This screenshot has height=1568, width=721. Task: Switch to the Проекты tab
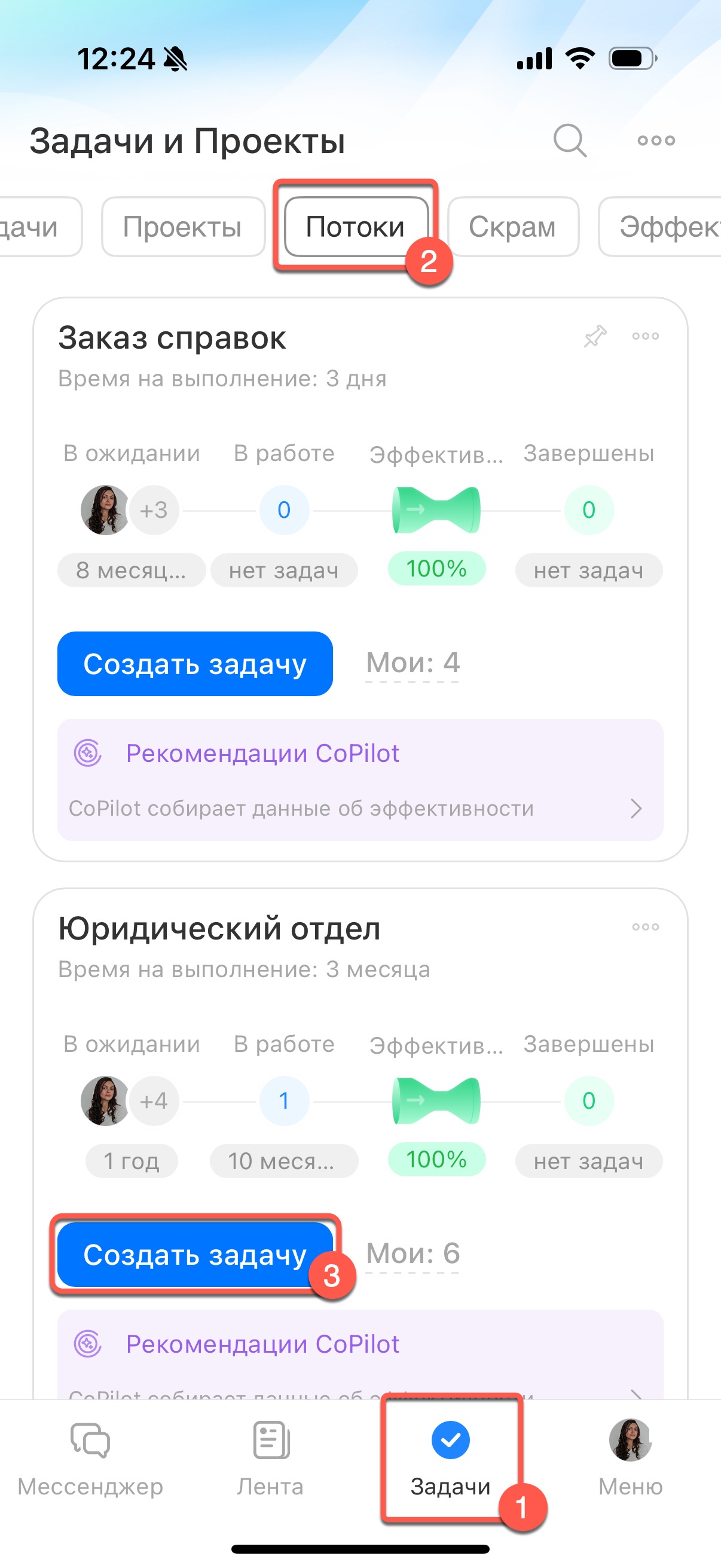coord(182,227)
